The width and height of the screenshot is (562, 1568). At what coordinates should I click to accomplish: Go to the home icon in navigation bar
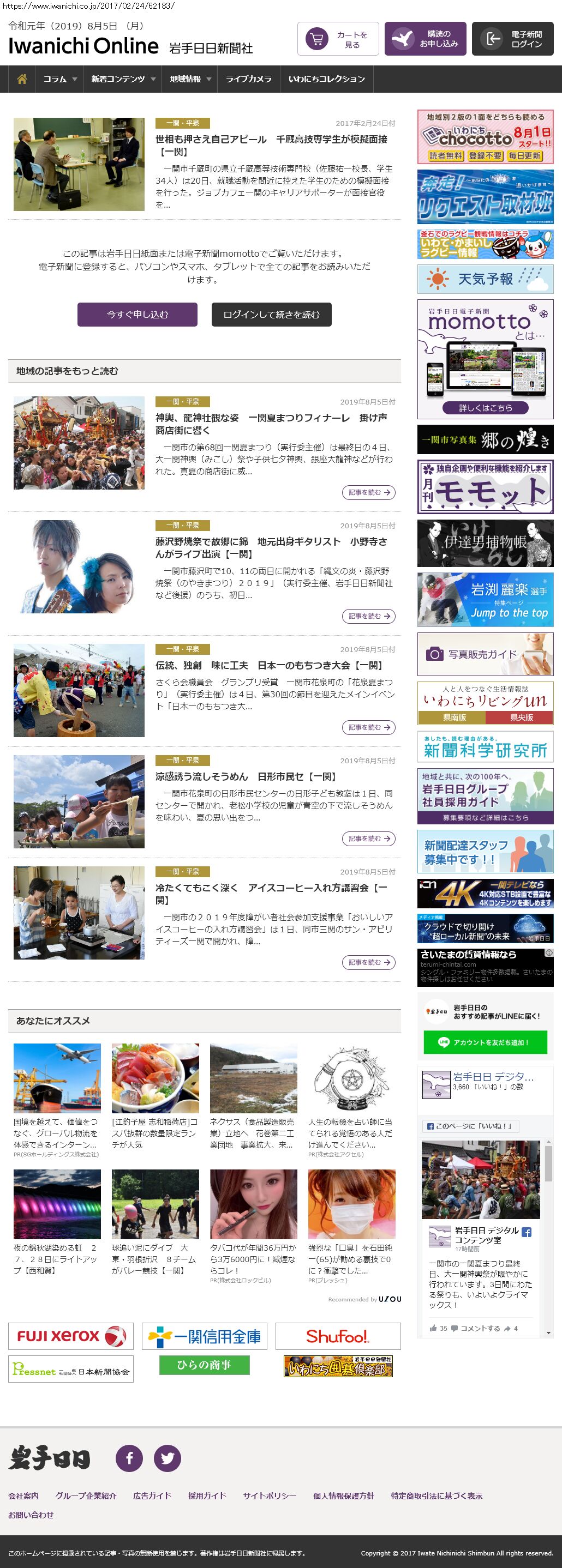pos(22,79)
